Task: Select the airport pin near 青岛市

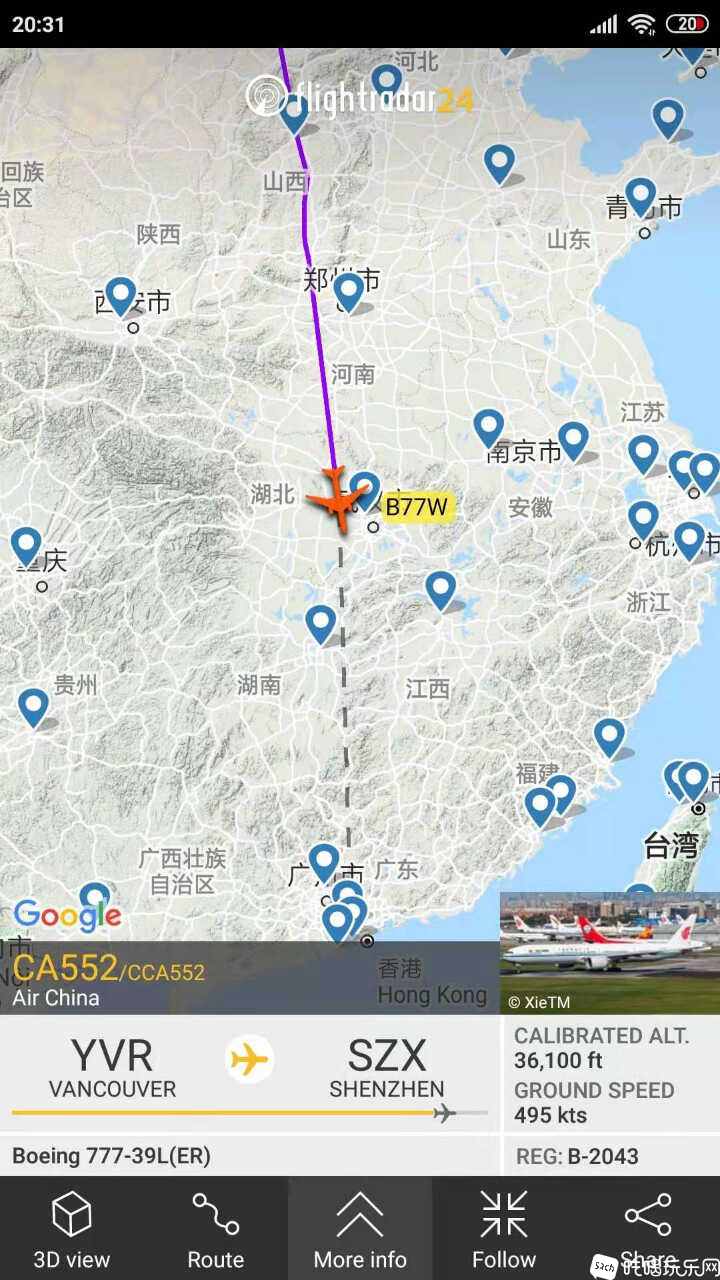Action: click(x=641, y=196)
